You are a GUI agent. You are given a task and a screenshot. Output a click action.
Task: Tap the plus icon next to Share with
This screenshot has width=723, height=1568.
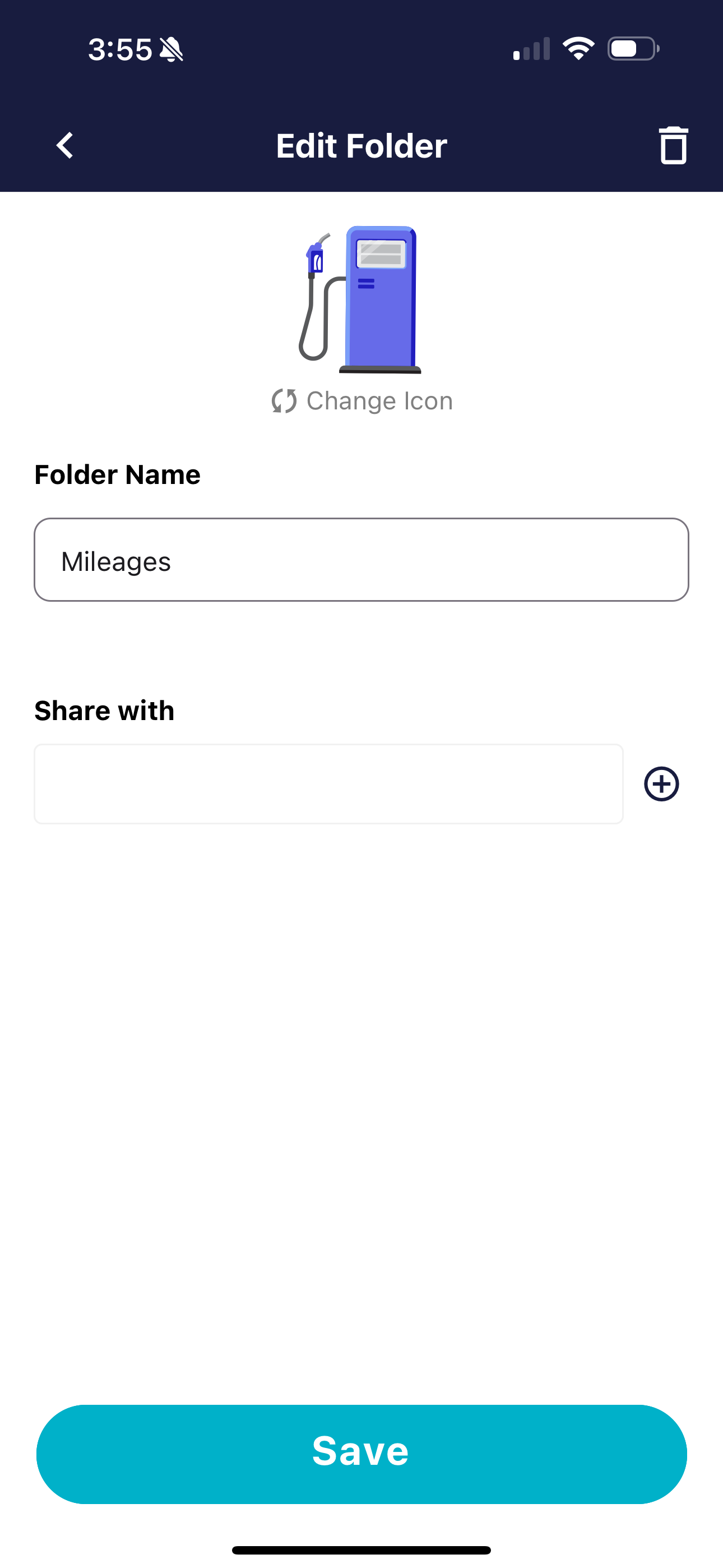[661, 784]
